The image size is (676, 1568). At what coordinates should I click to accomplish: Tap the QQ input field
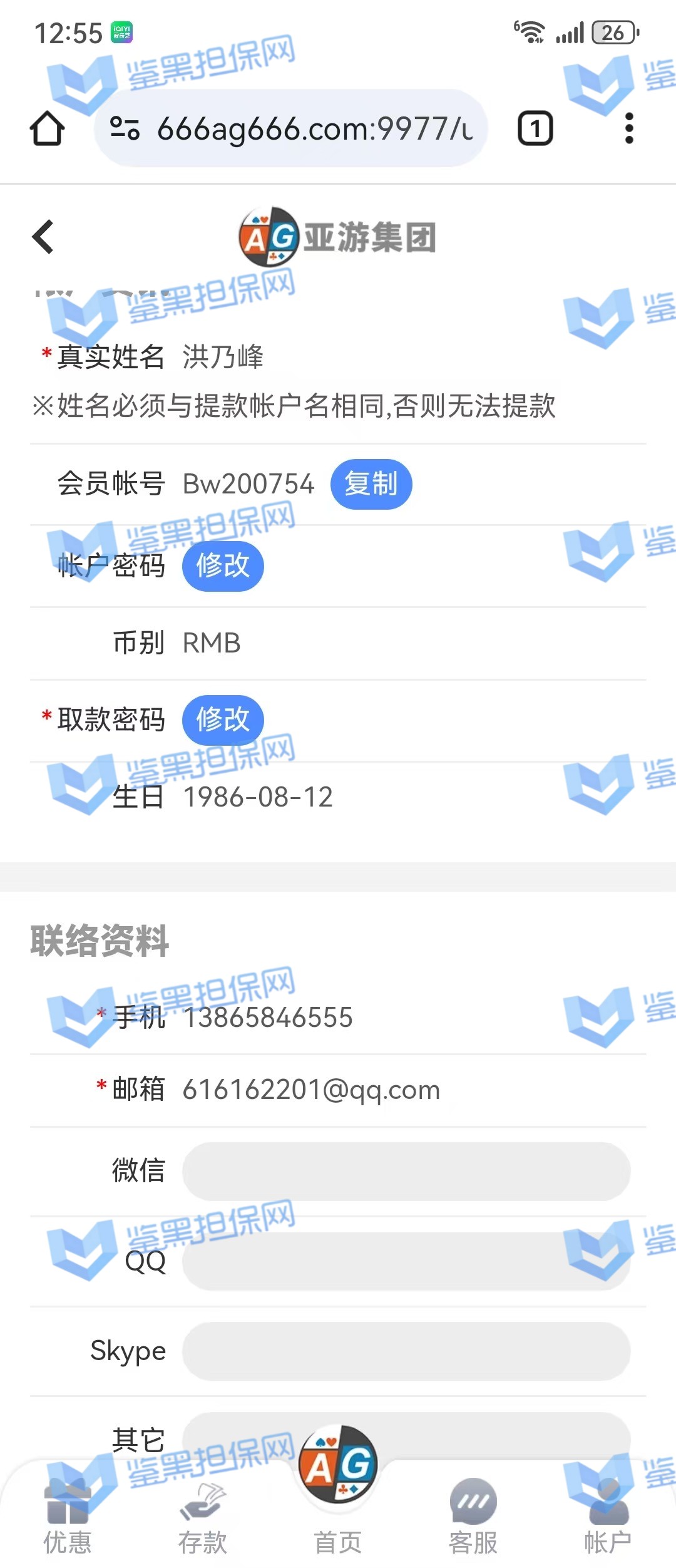pyautogui.click(x=406, y=1261)
